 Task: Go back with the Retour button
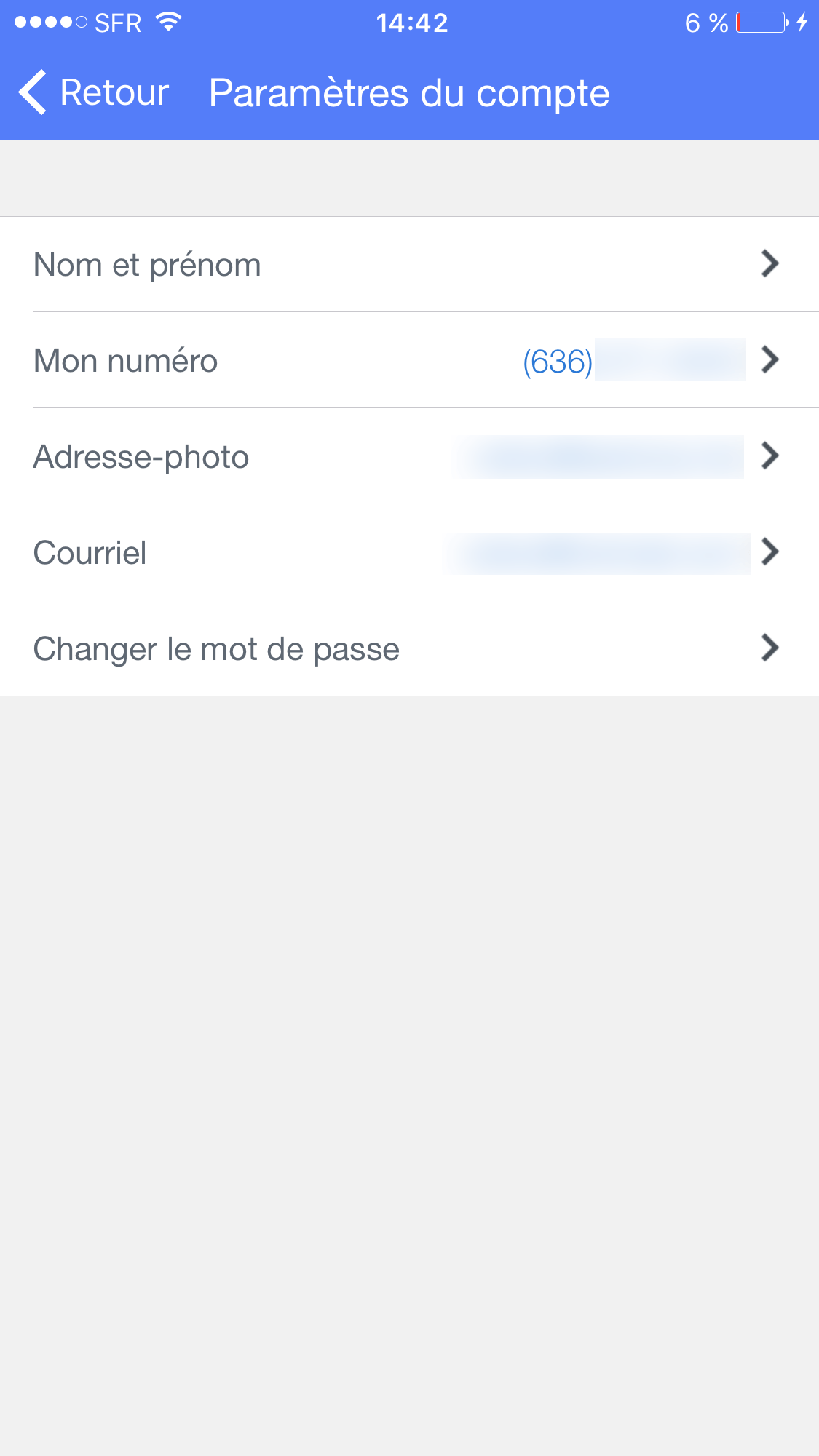coord(95,92)
